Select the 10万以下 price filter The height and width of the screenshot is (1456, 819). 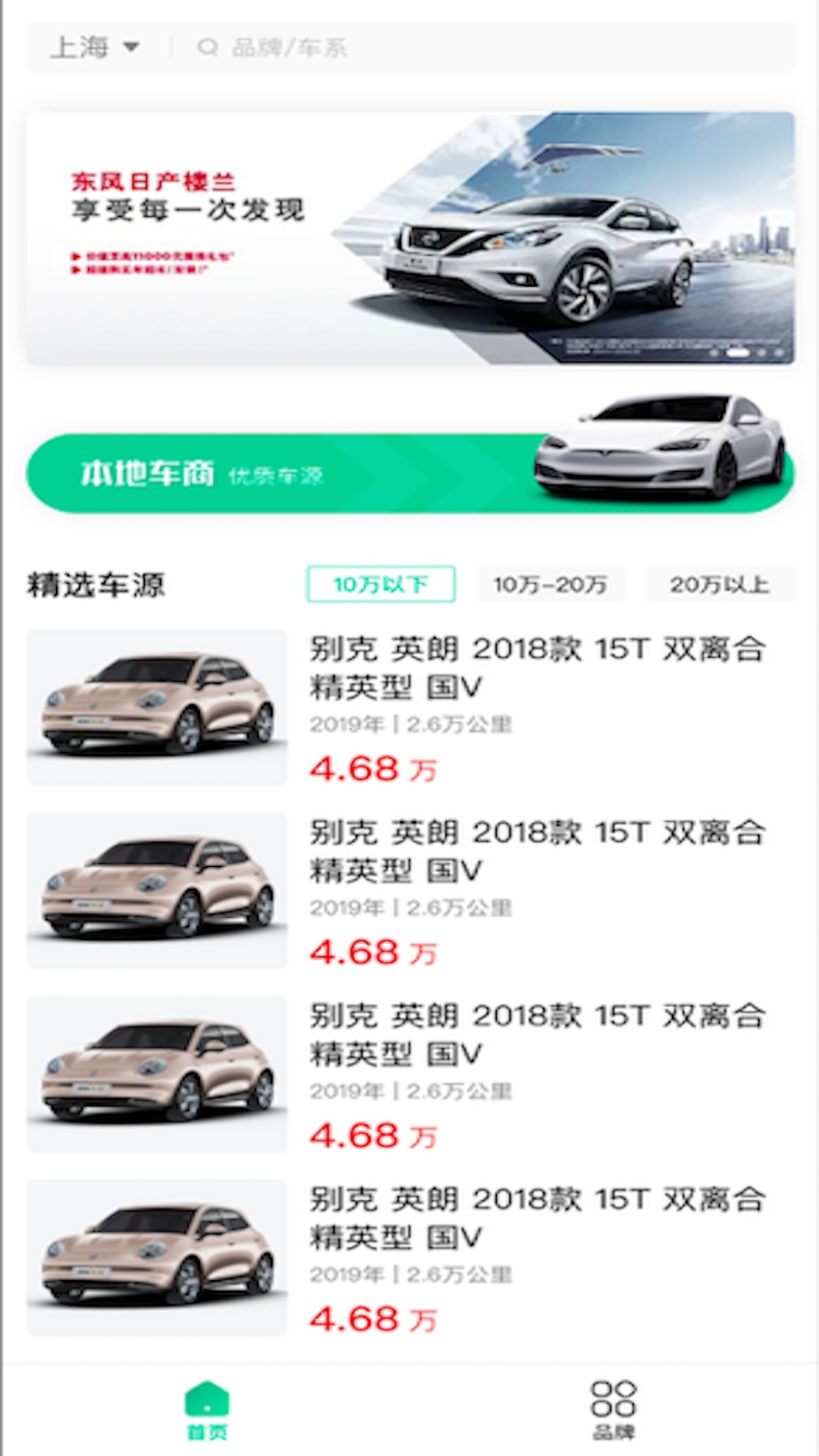click(381, 584)
